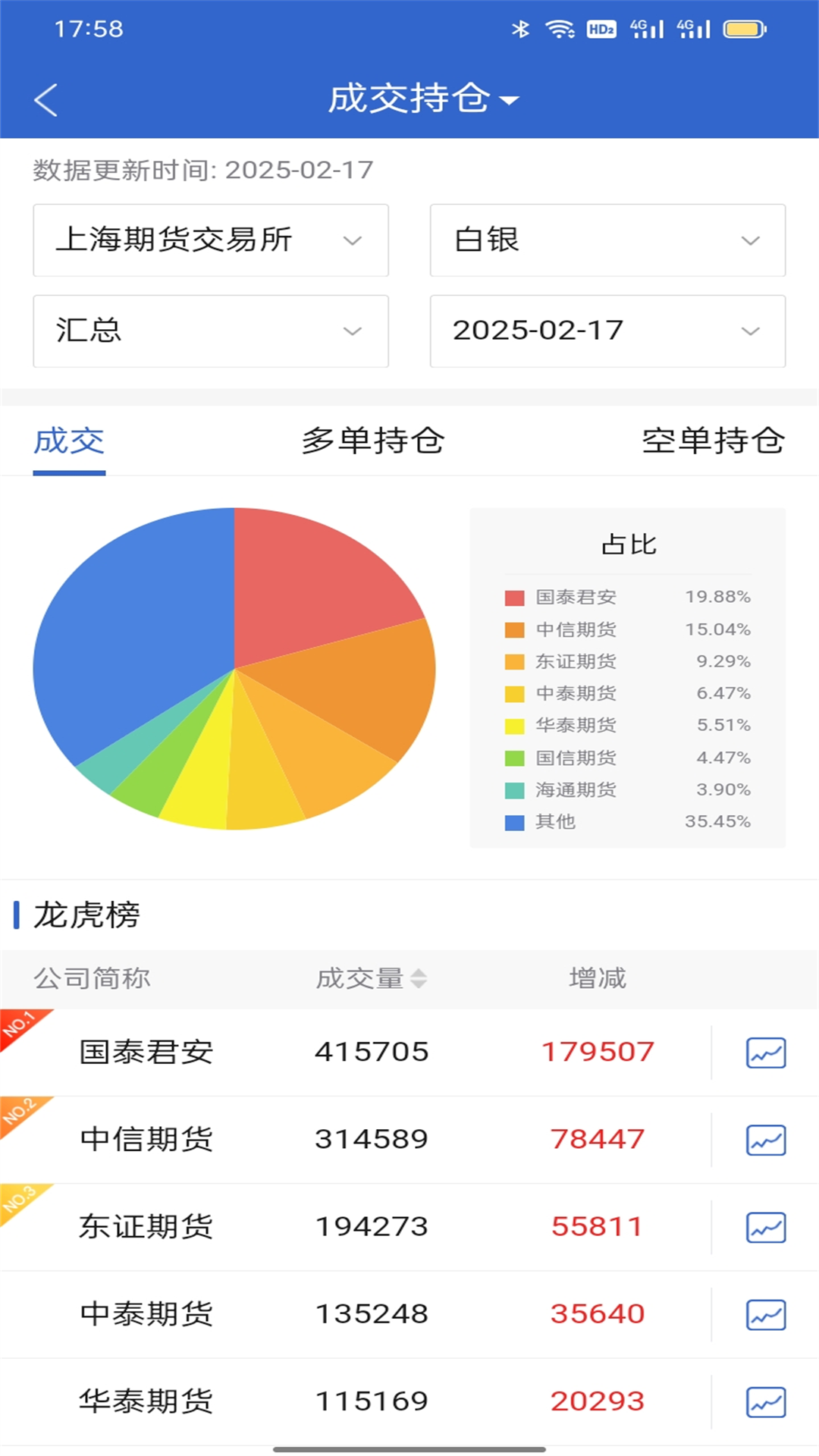Open the trend chart for 国泰君安

[765, 1052]
